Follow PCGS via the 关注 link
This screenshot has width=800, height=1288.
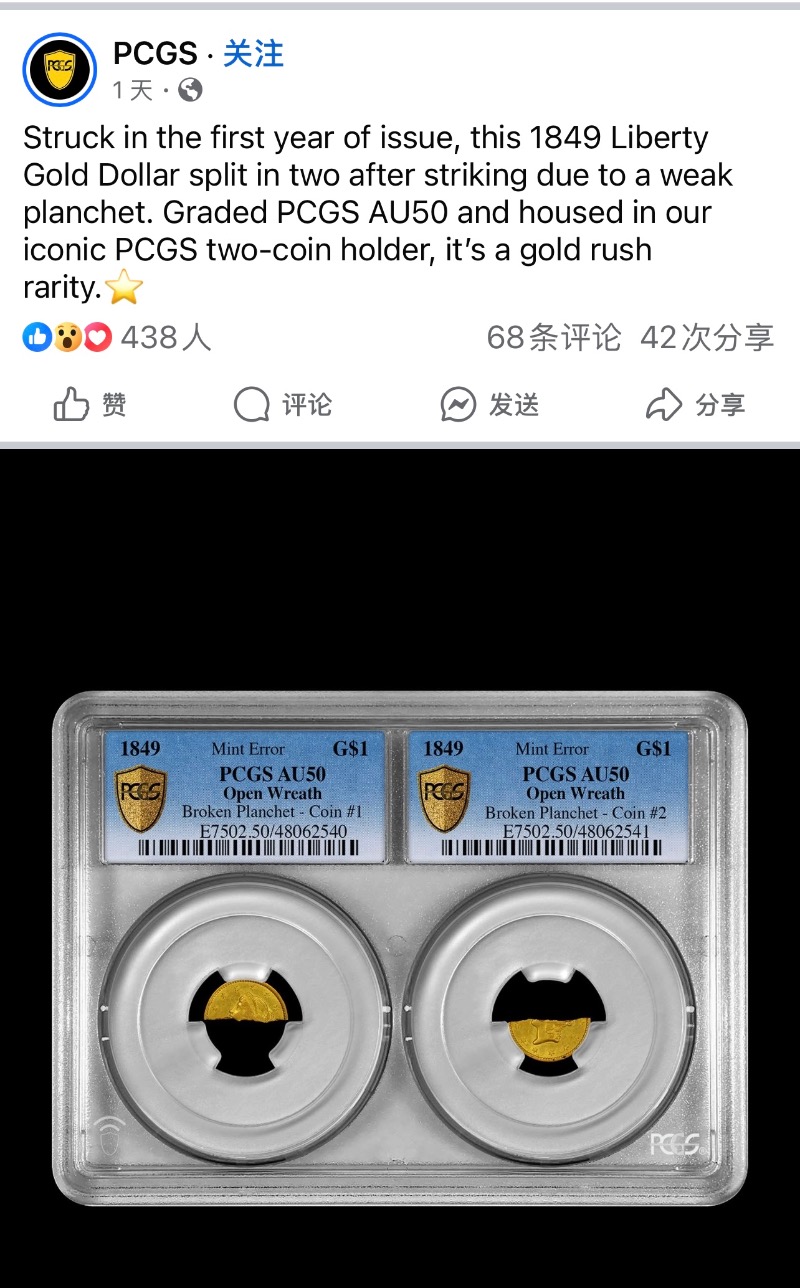coord(253,54)
